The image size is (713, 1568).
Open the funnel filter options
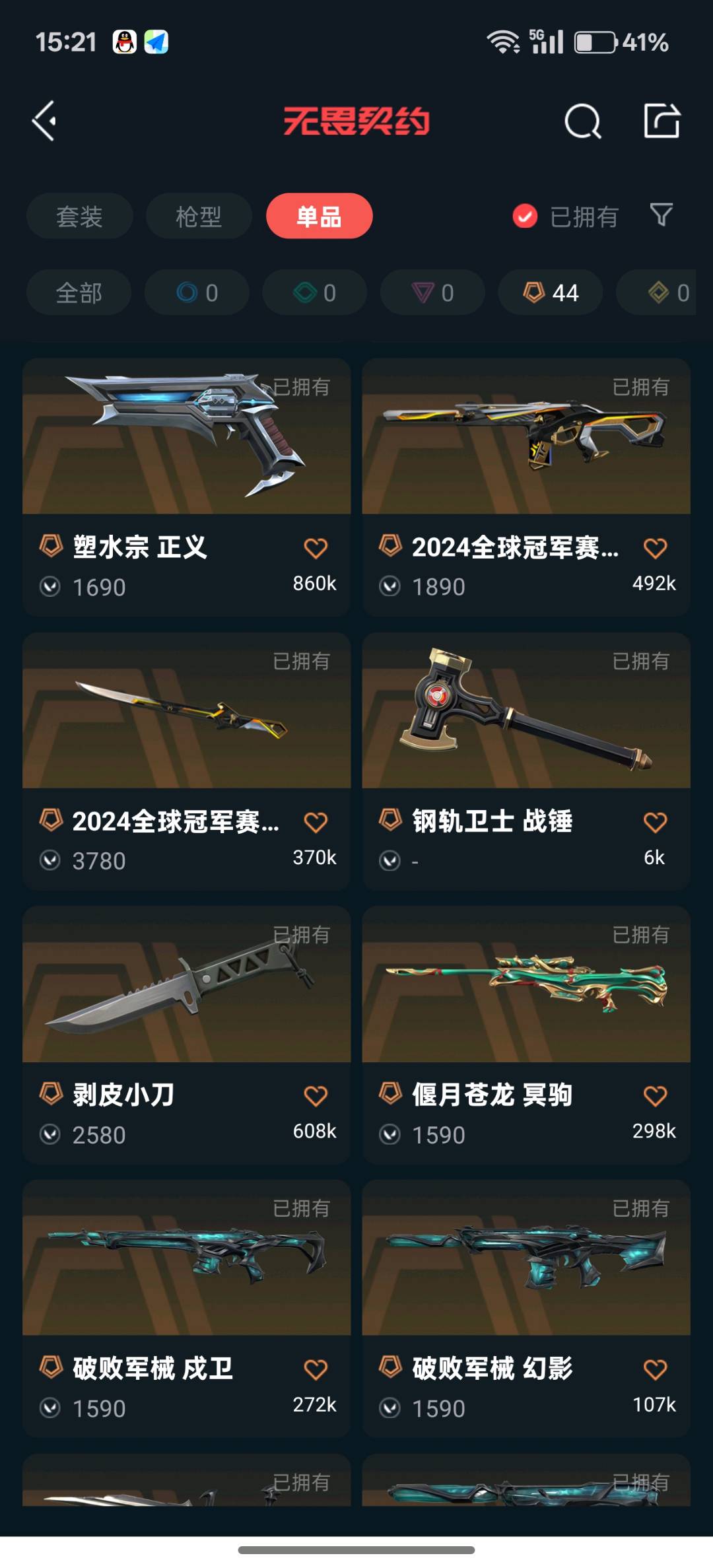coord(661,215)
